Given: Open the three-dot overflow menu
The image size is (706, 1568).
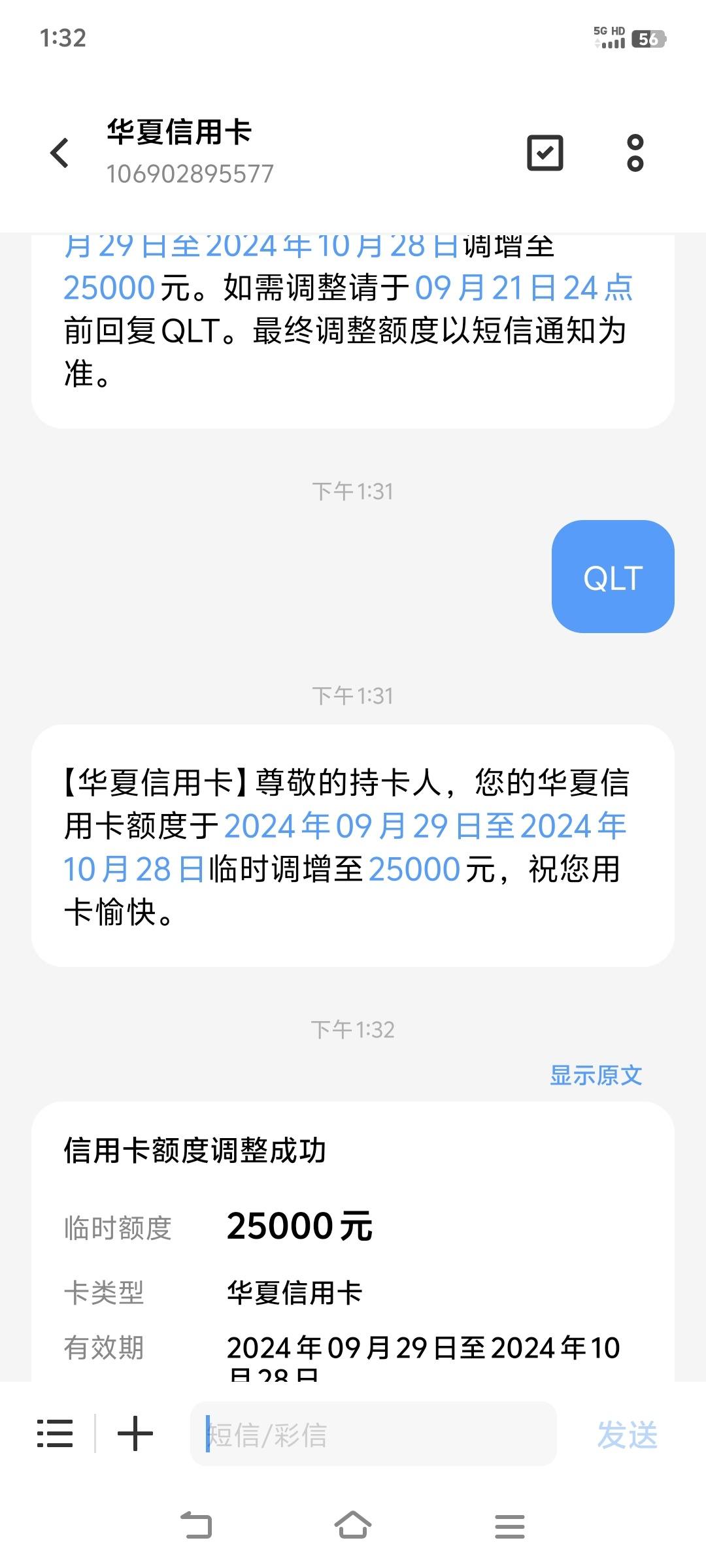Looking at the screenshot, I should (635, 153).
